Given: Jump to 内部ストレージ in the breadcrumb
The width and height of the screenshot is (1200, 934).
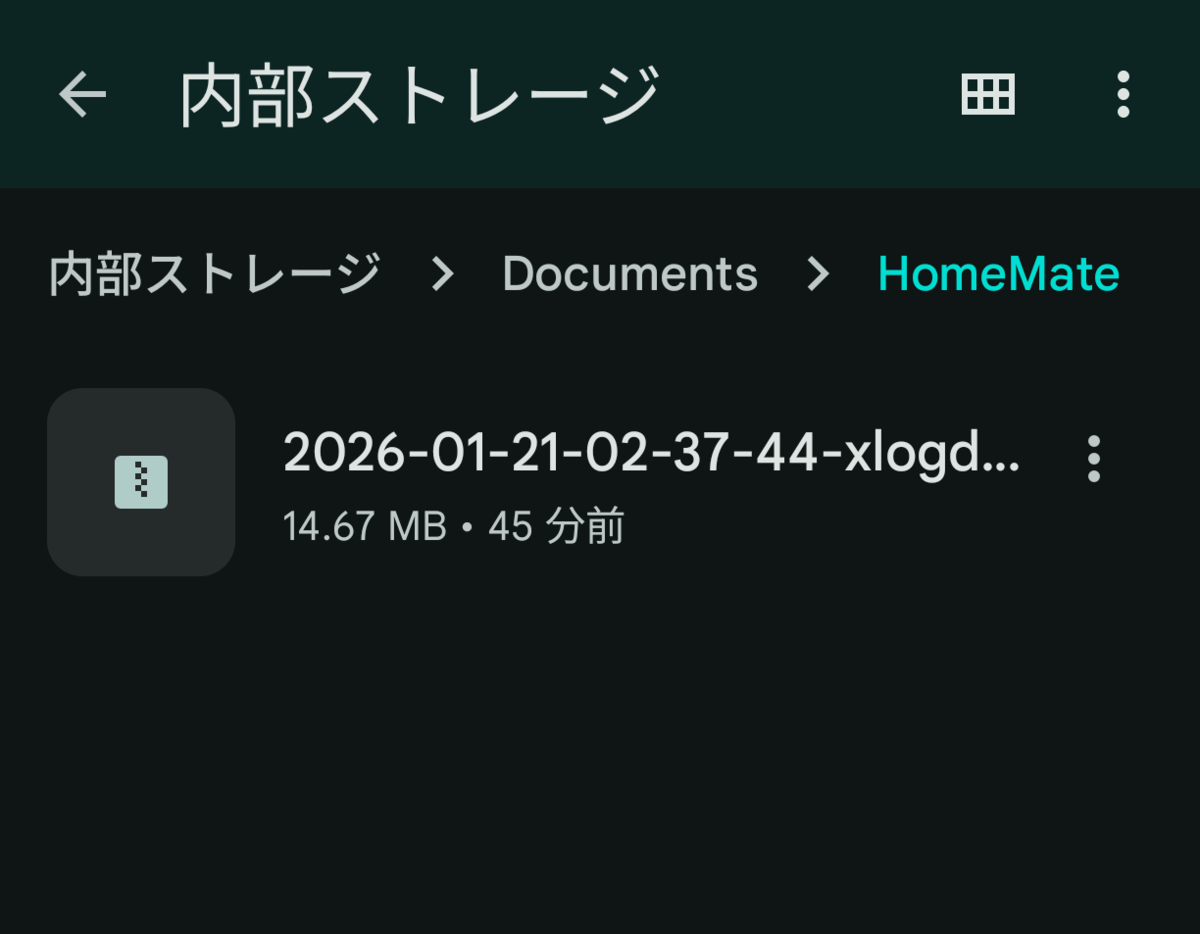Looking at the screenshot, I should click(215, 273).
